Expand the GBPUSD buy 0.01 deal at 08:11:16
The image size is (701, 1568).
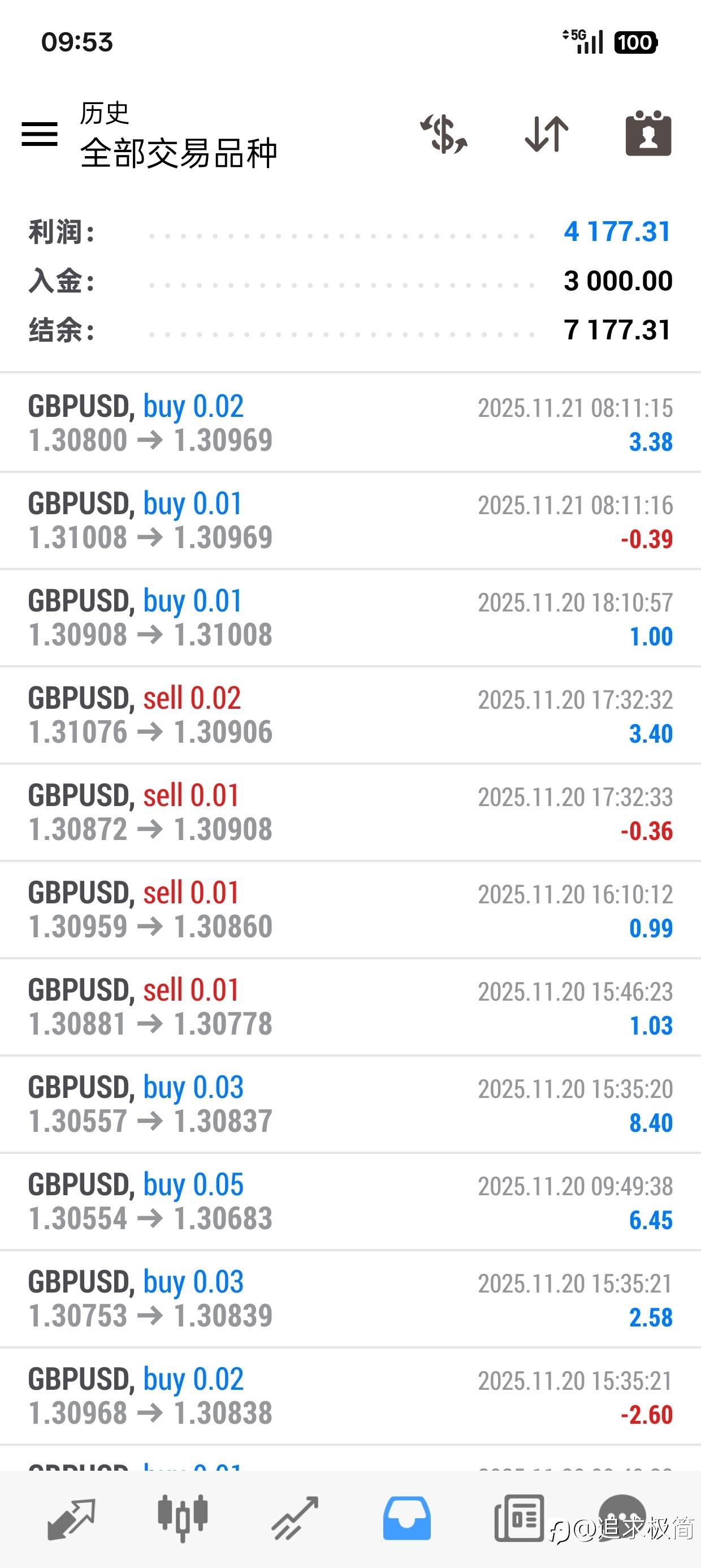tap(350, 520)
